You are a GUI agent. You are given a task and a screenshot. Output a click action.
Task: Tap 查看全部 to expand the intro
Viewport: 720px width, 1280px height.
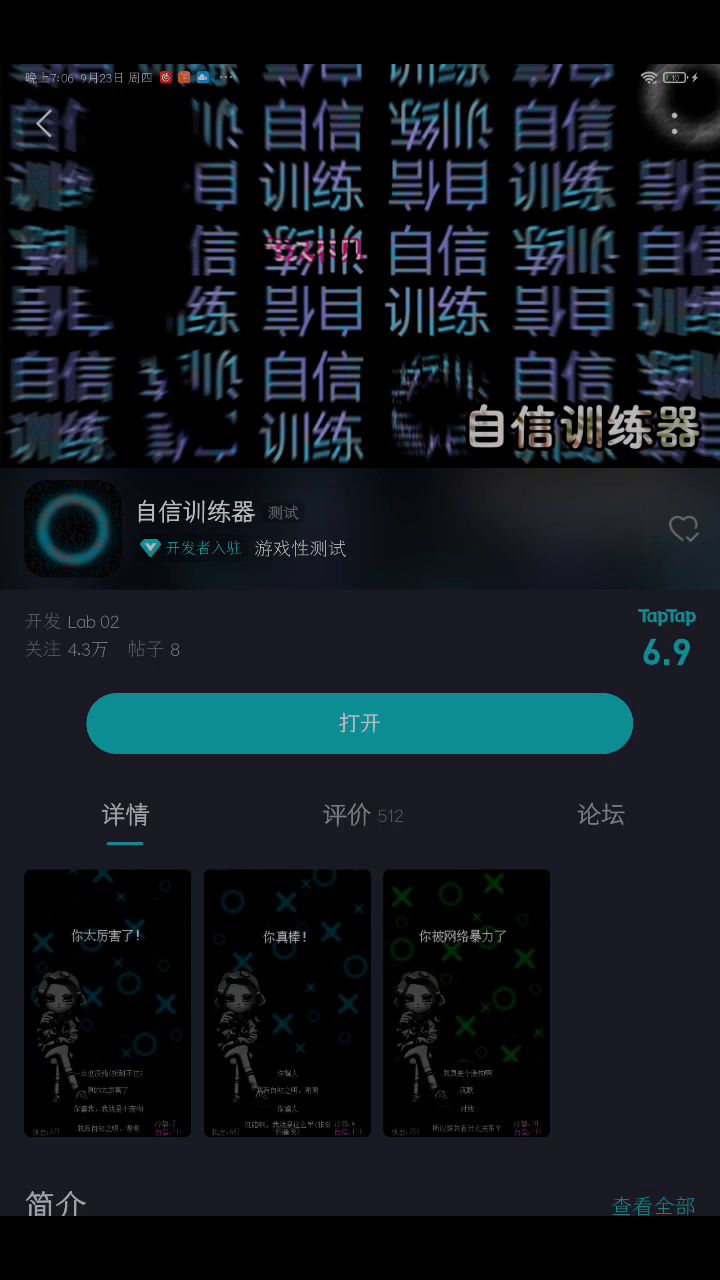(x=653, y=1205)
